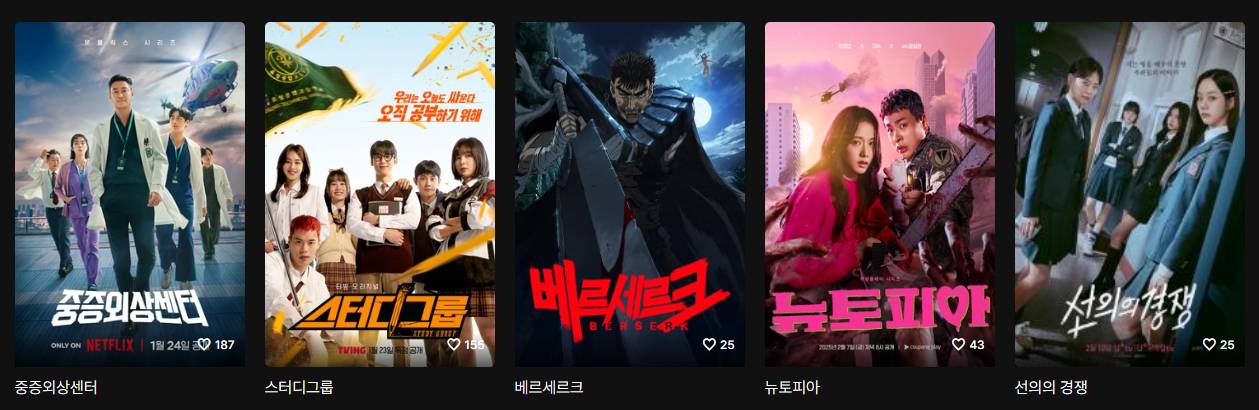Like 베르세르크 with the heart icon
The height and width of the screenshot is (410, 1259).
tap(709, 344)
